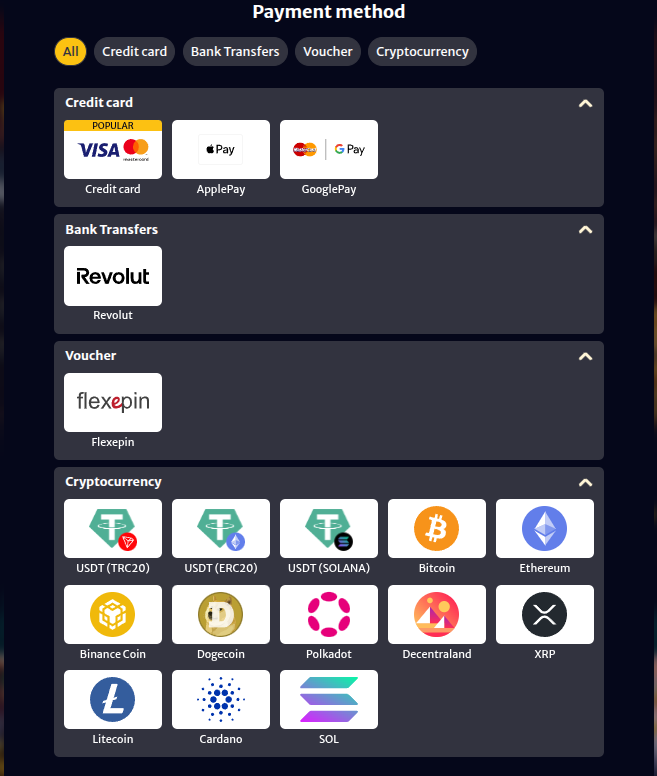Choose Visa Mastercard credit card payment
The image size is (657, 776).
click(113, 150)
